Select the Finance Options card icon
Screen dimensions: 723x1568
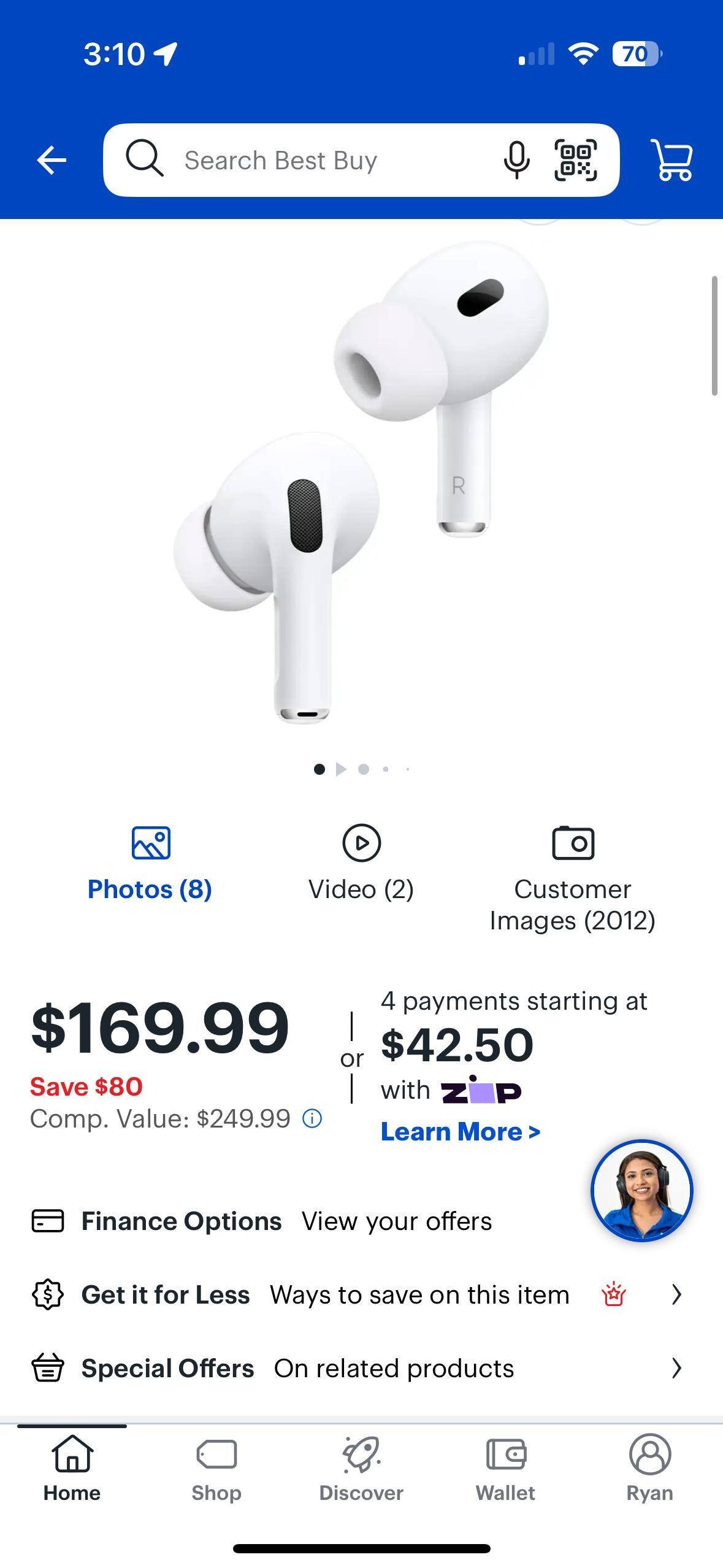pyautogui.click(x=47, y=1220)
